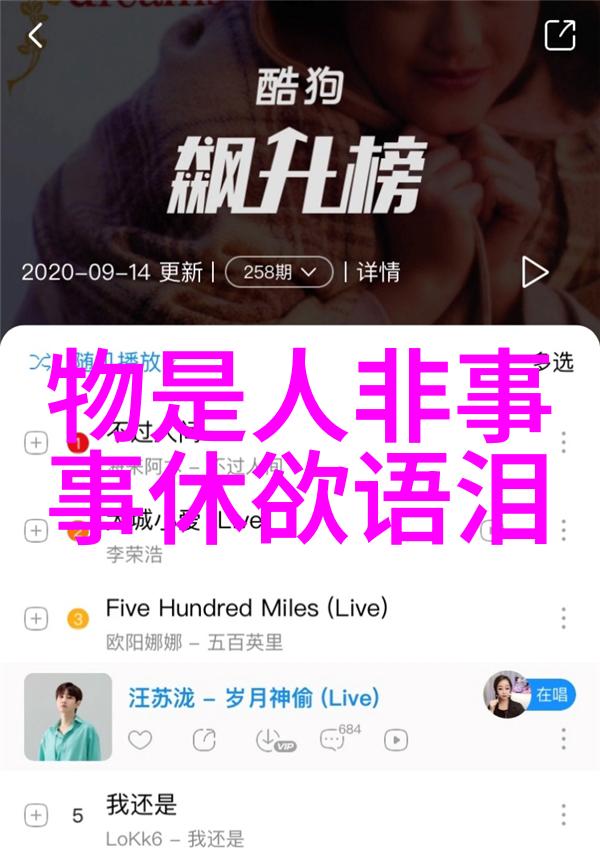
Task: Download 岁月神偷 (Live) with VIP
Action: coord(268,740)
